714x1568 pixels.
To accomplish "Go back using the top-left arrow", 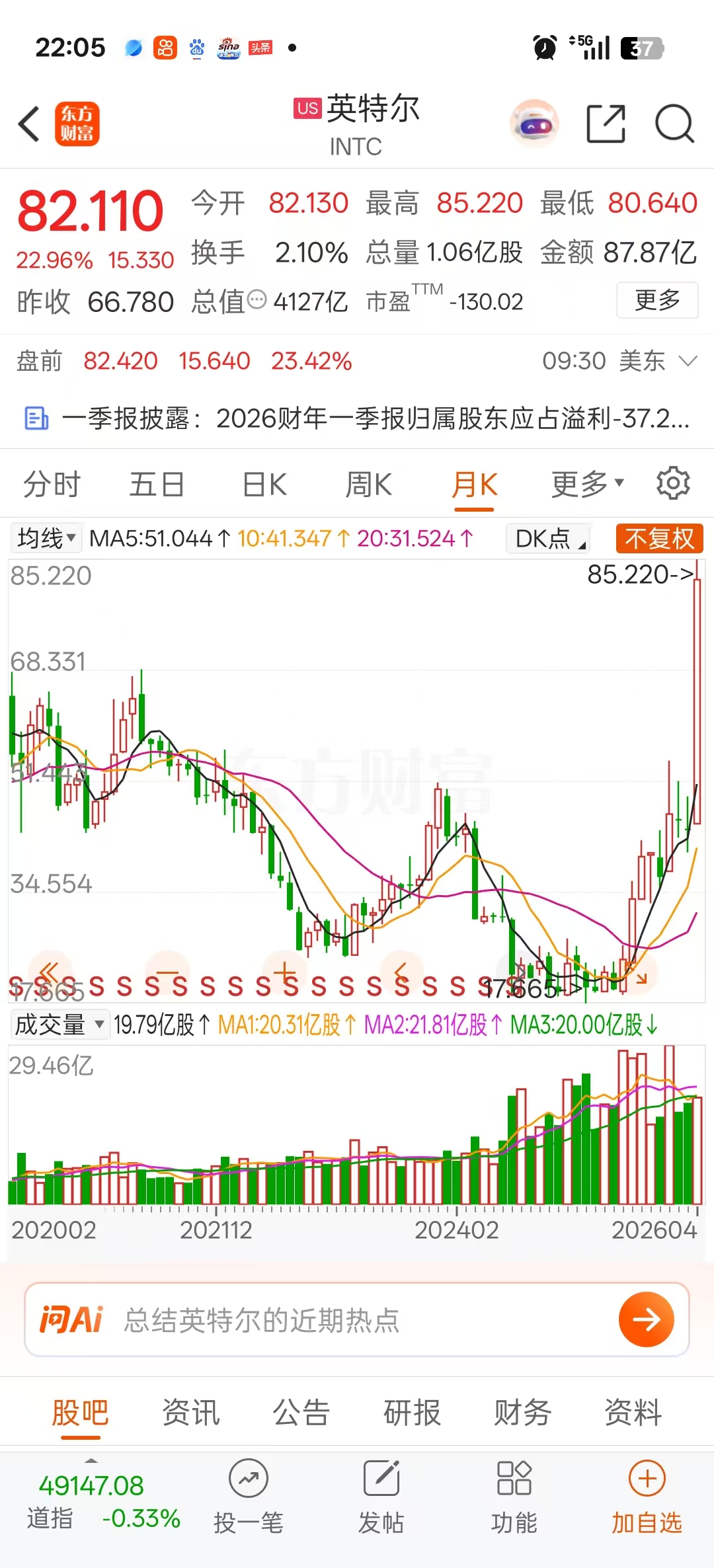I will 29,124.
